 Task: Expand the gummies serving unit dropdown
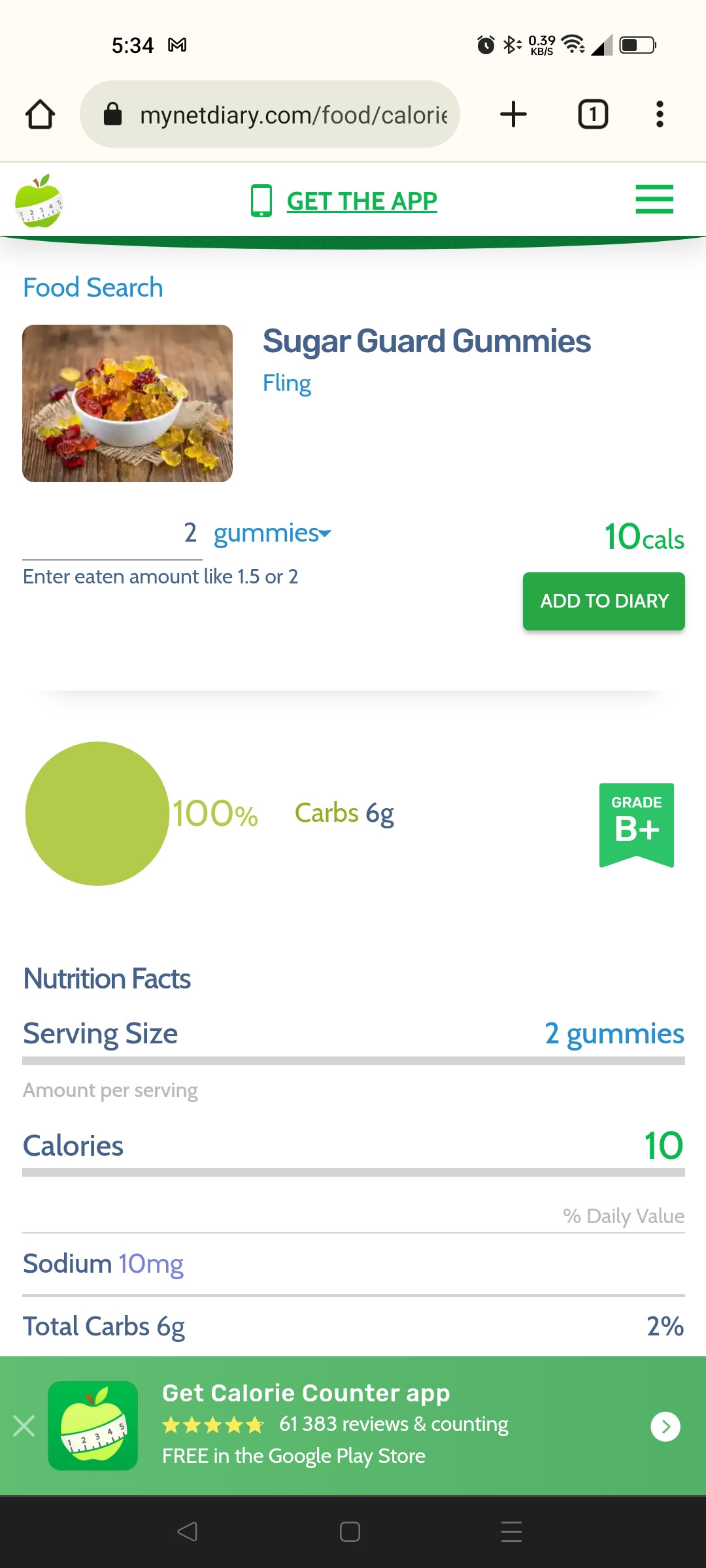tap(272, 533)
